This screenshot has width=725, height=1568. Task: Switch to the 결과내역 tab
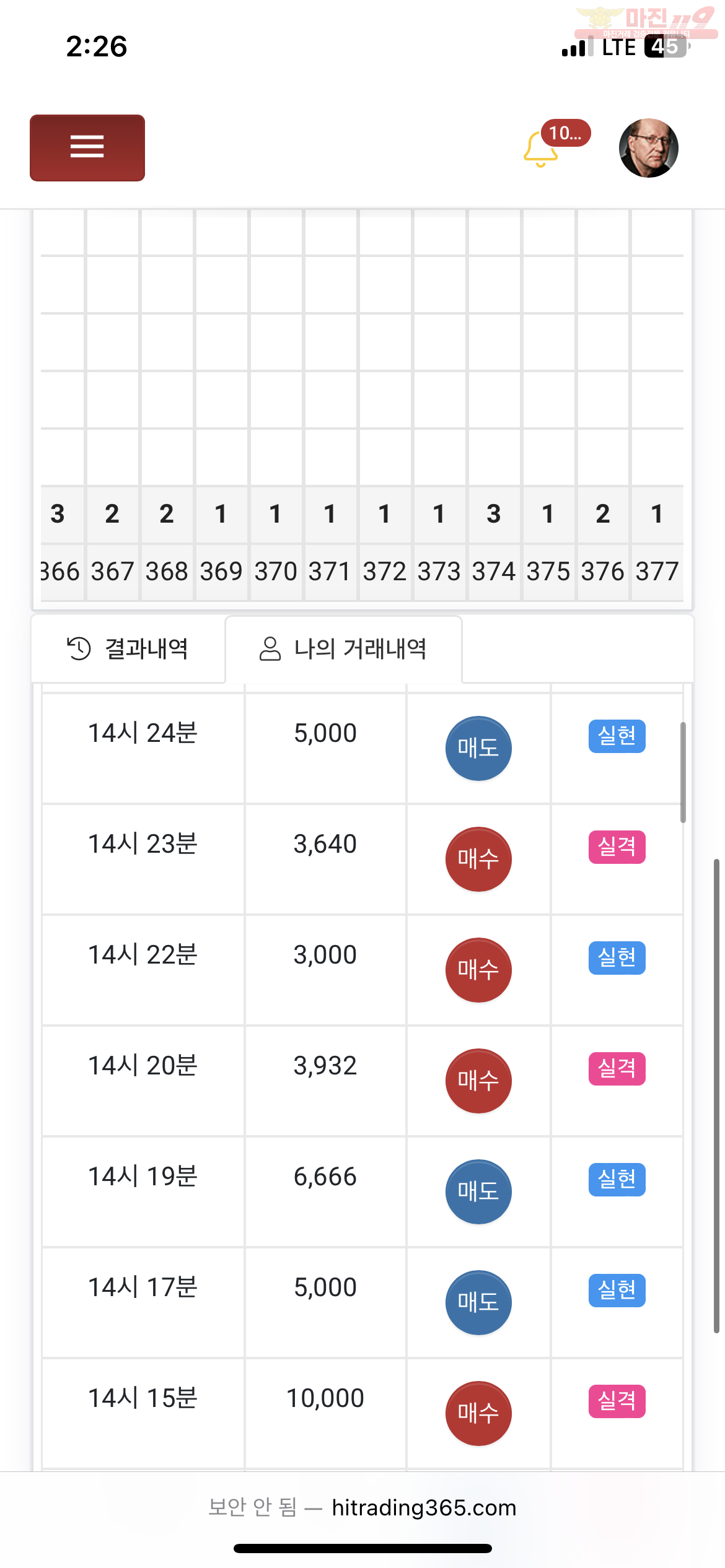pos(128,648)
